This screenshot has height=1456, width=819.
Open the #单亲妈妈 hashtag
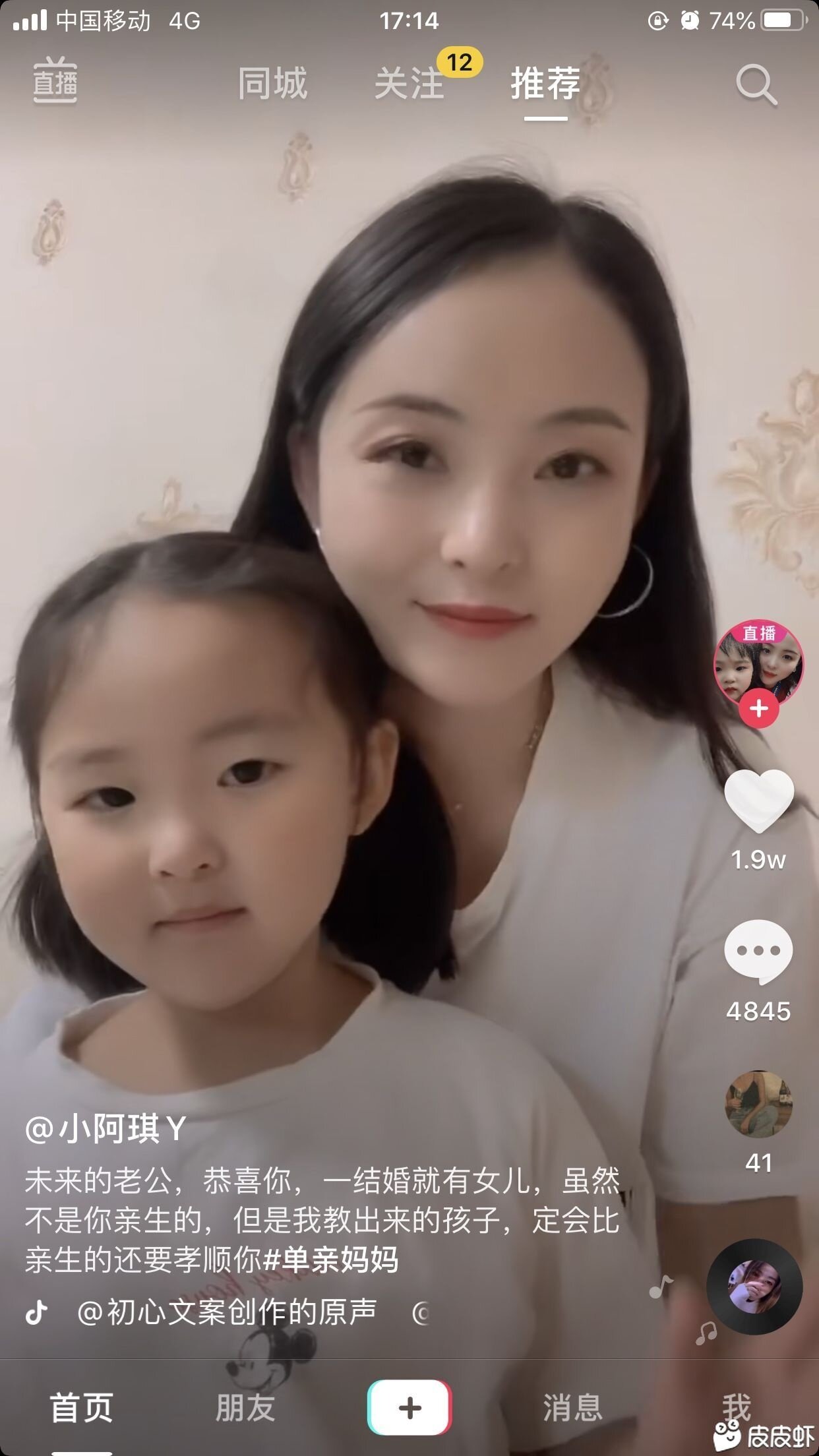click(331, 1259)
